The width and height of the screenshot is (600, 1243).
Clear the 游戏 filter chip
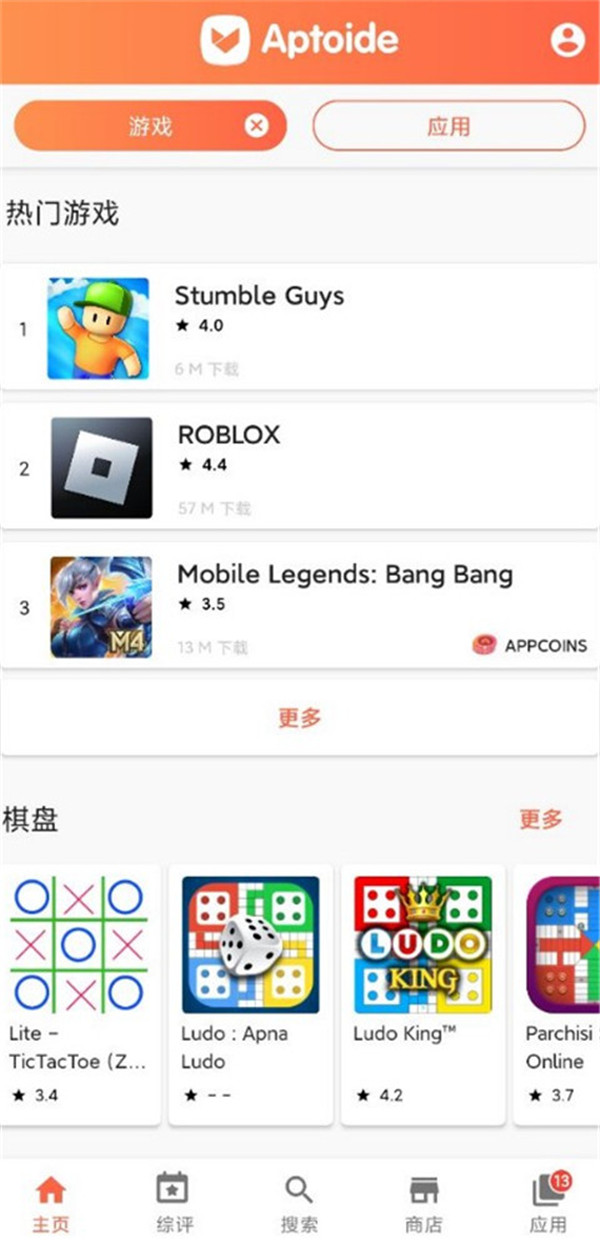[x=257, y=126]
